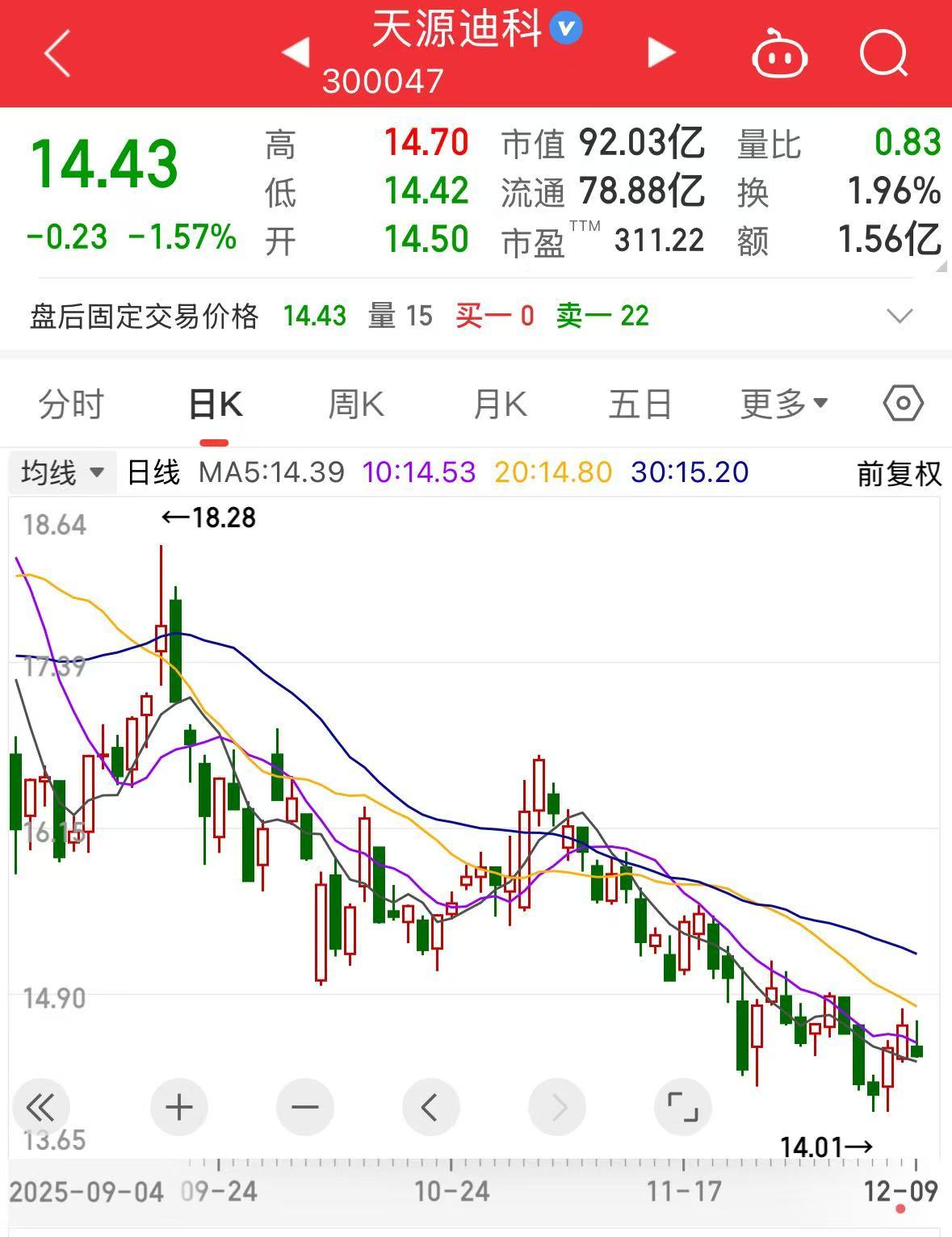Switch to the 分时 chart tab
This screenshot has width=952, height=1237.
[71, 404]
